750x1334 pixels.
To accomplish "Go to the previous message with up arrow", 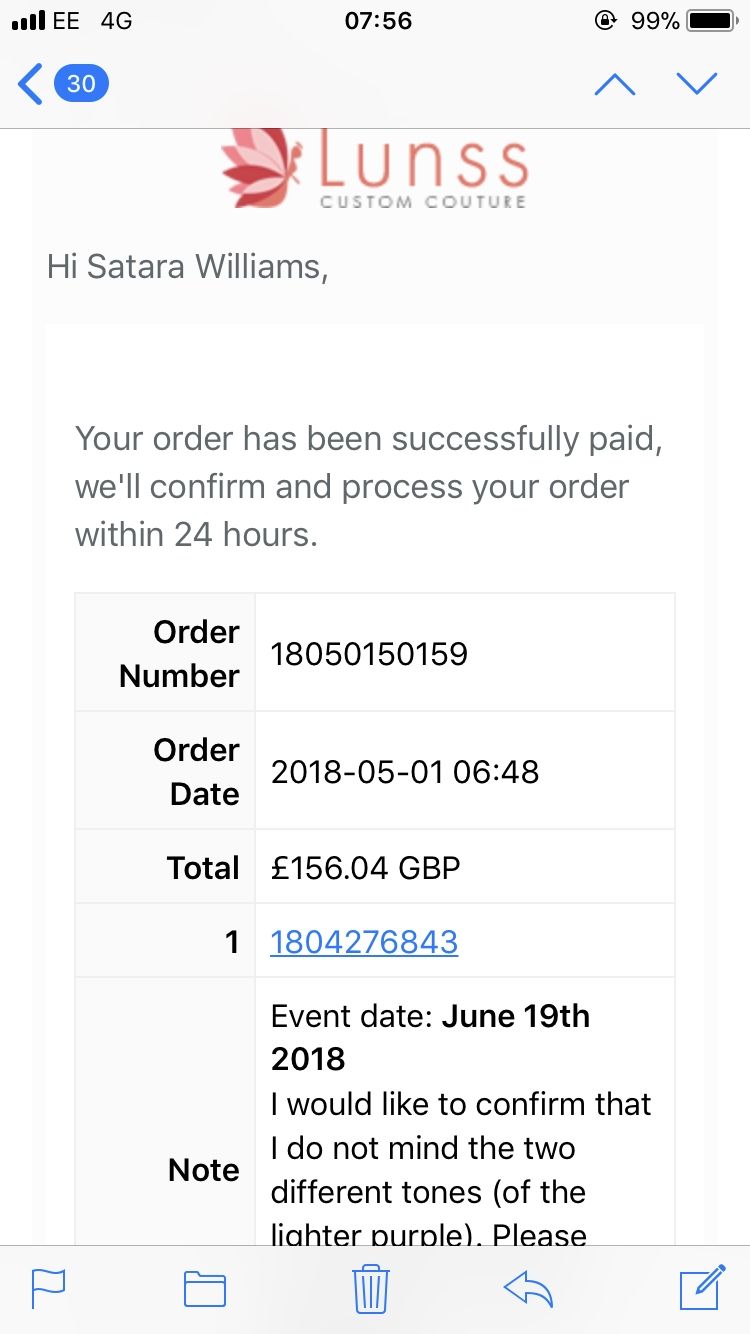I will pyautogui.click(x=614, y=84).
